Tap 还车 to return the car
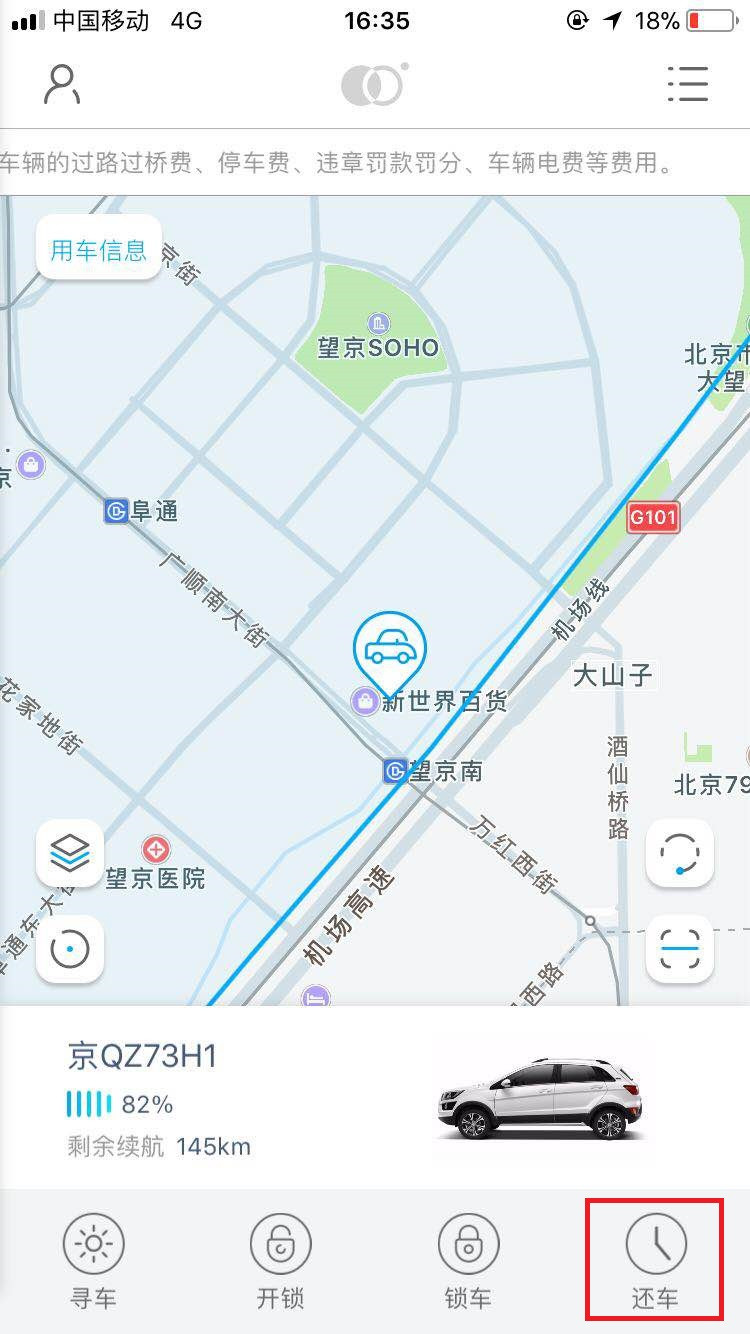Viewport: 750px width, 1334px height. tap(655, 1263)
